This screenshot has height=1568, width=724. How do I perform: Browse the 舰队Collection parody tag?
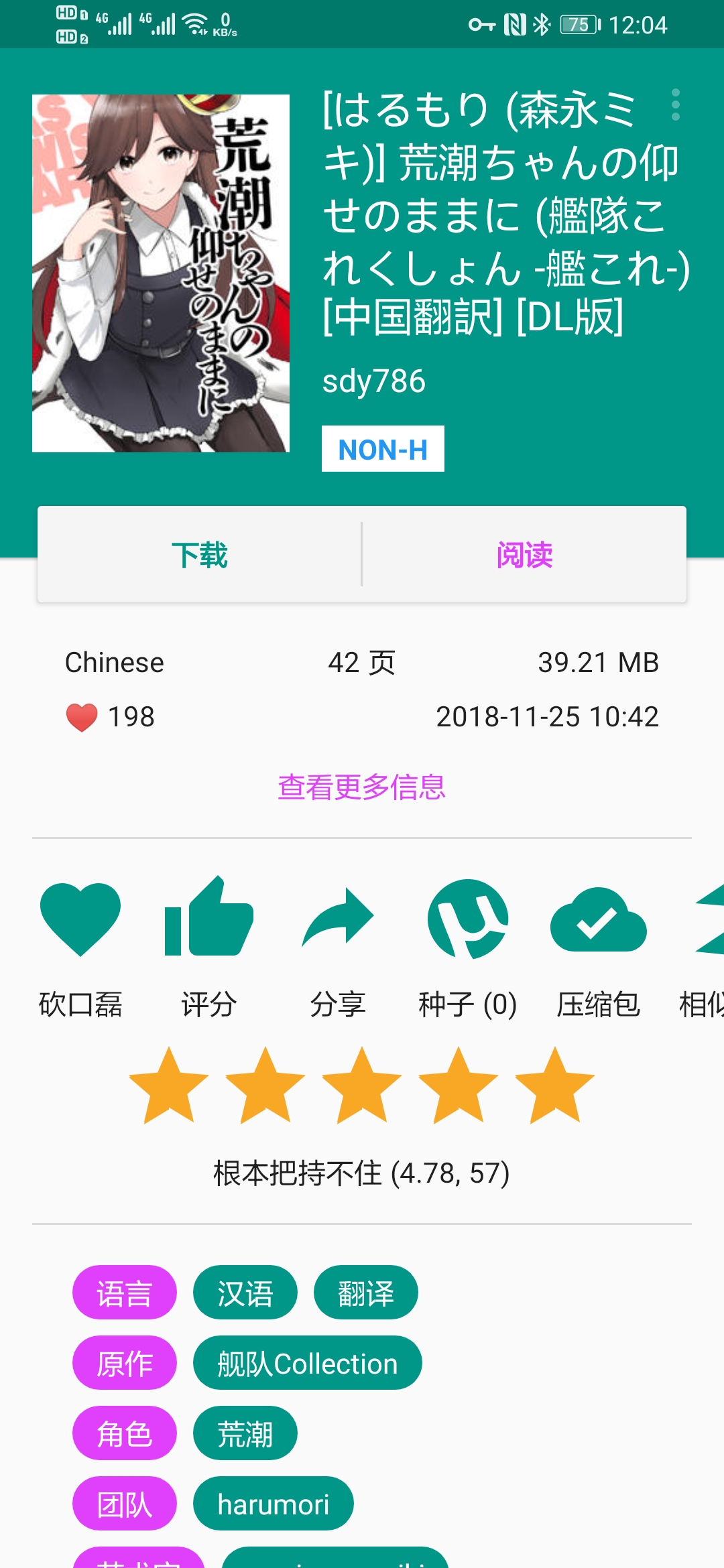click(306, 1362)
